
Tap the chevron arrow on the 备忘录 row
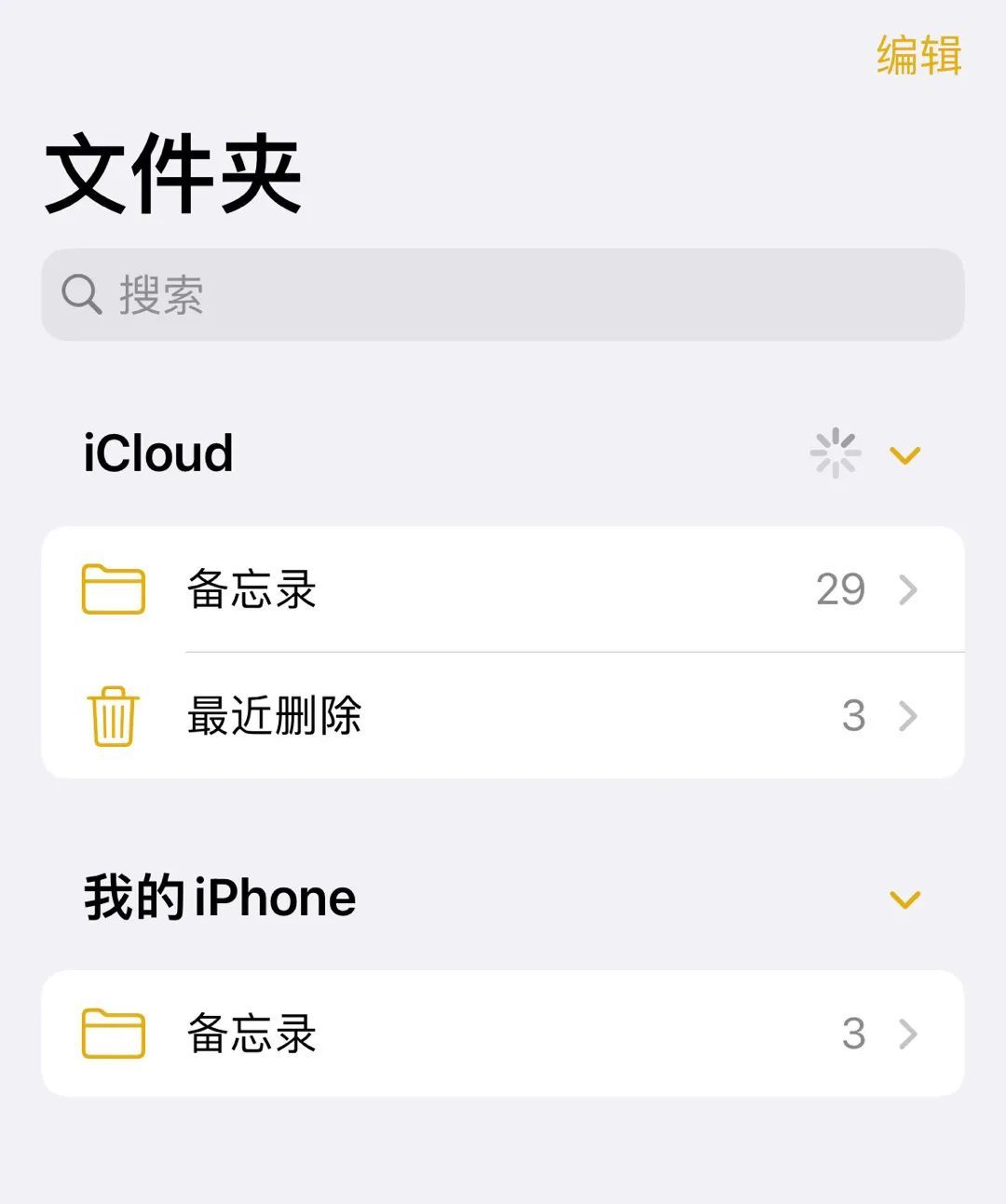tap(907, 588)
